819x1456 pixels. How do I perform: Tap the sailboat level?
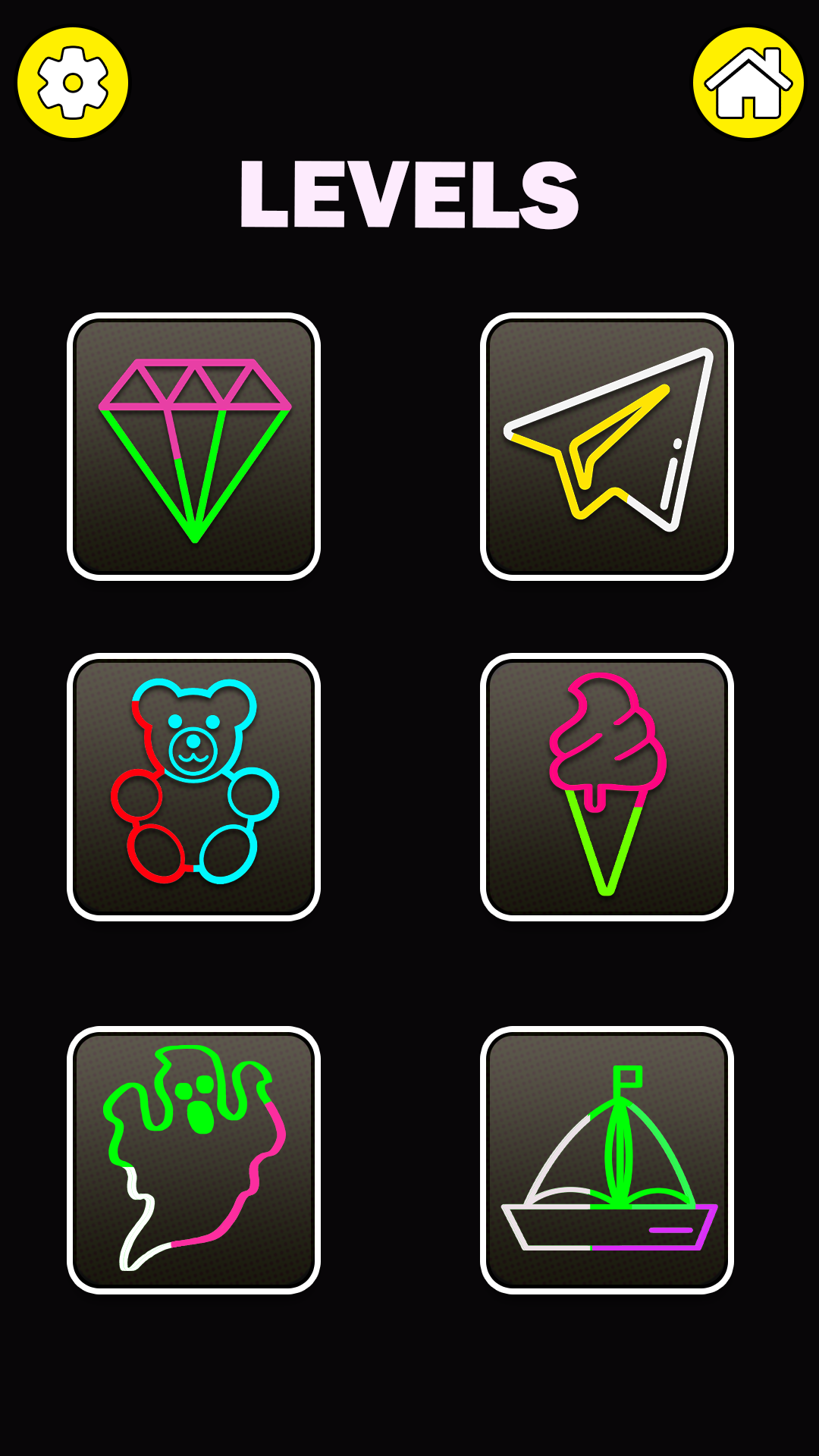tap(607, 1159)
